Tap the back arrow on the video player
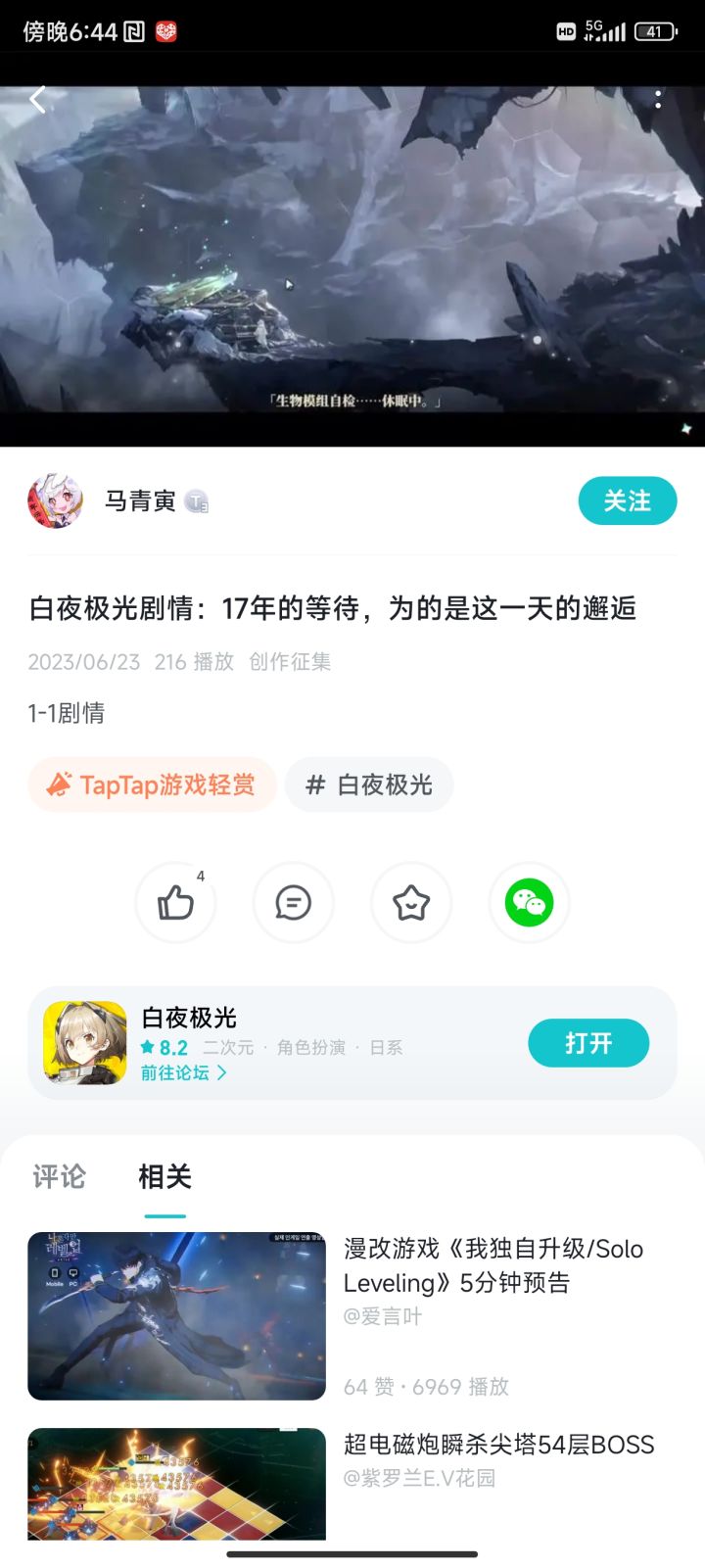705x1568 pixels. (x=37, y=99)
